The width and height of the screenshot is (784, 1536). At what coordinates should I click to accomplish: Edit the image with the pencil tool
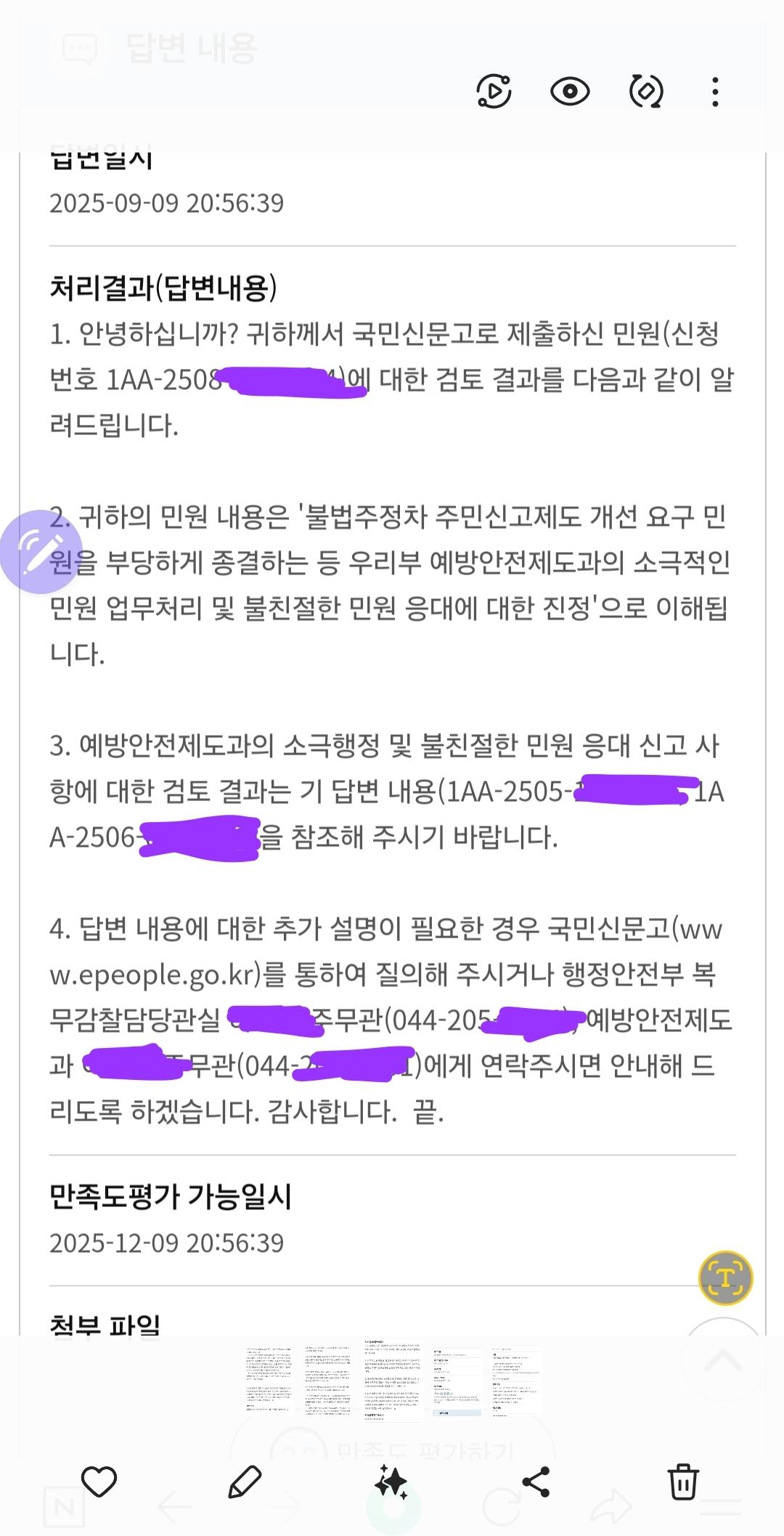(x=245, y=1482)
